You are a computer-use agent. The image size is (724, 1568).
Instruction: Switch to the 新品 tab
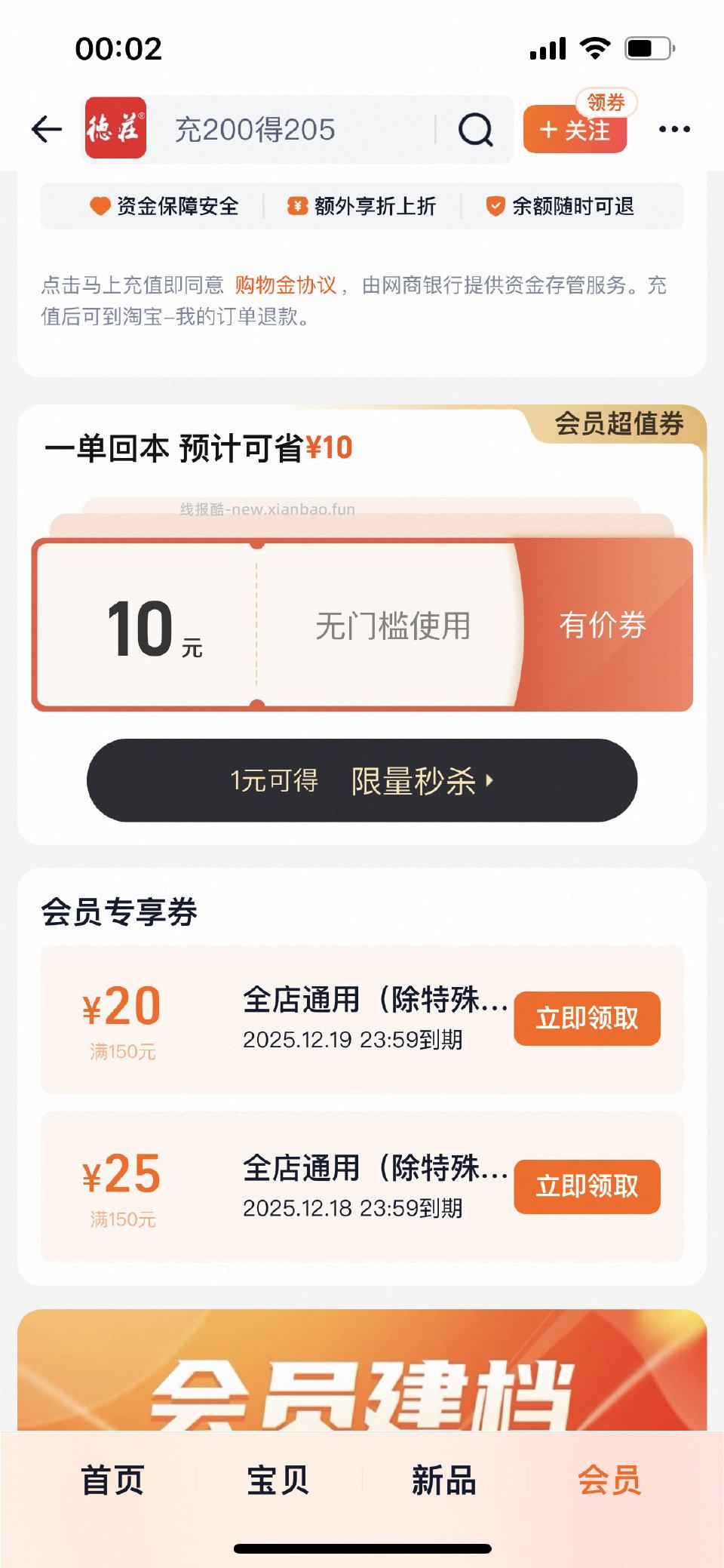tap(443, 1480)
